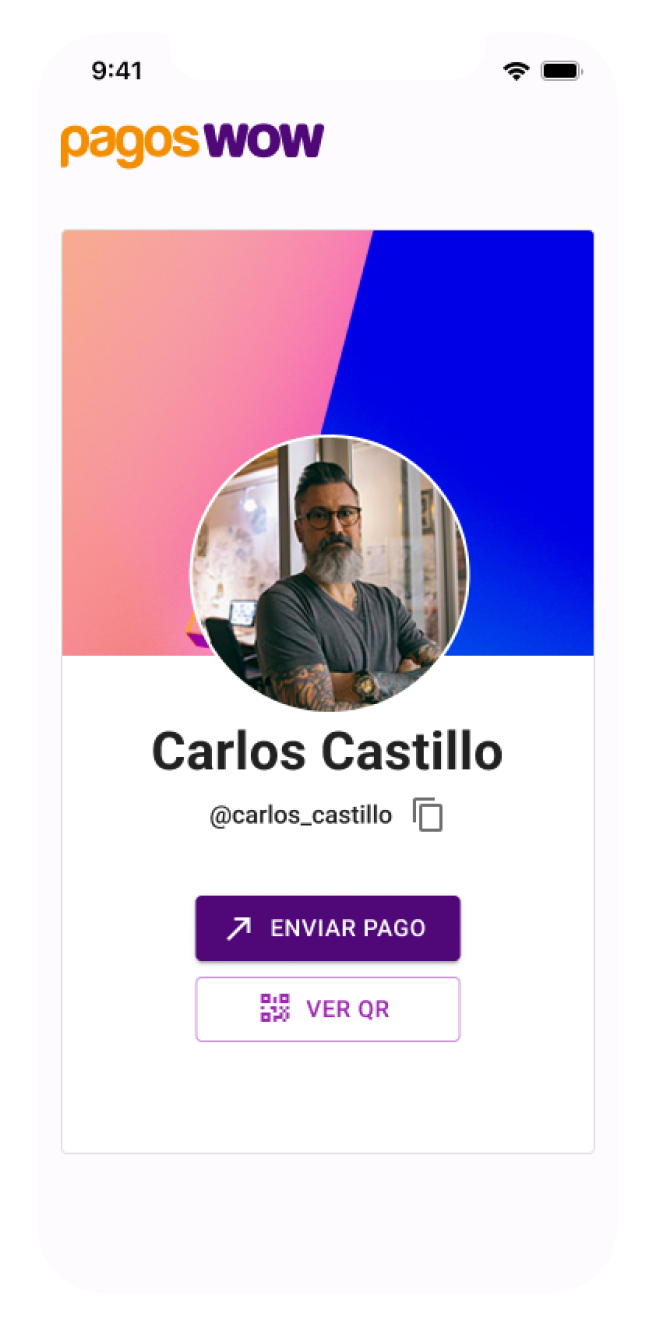Open the VER QR button
Viewport: 656px width, 1326px height.
328,1009
